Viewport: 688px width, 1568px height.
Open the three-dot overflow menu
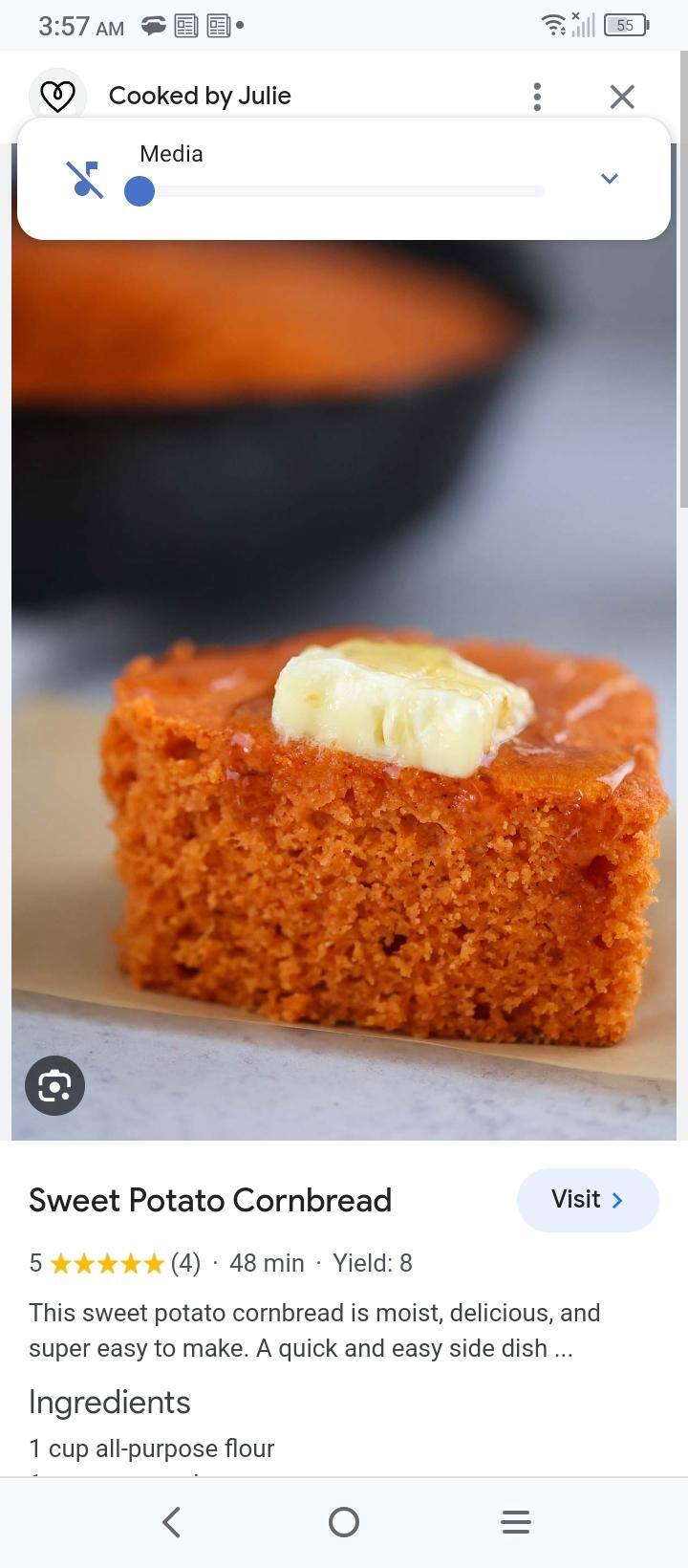(x=537, y=96)
